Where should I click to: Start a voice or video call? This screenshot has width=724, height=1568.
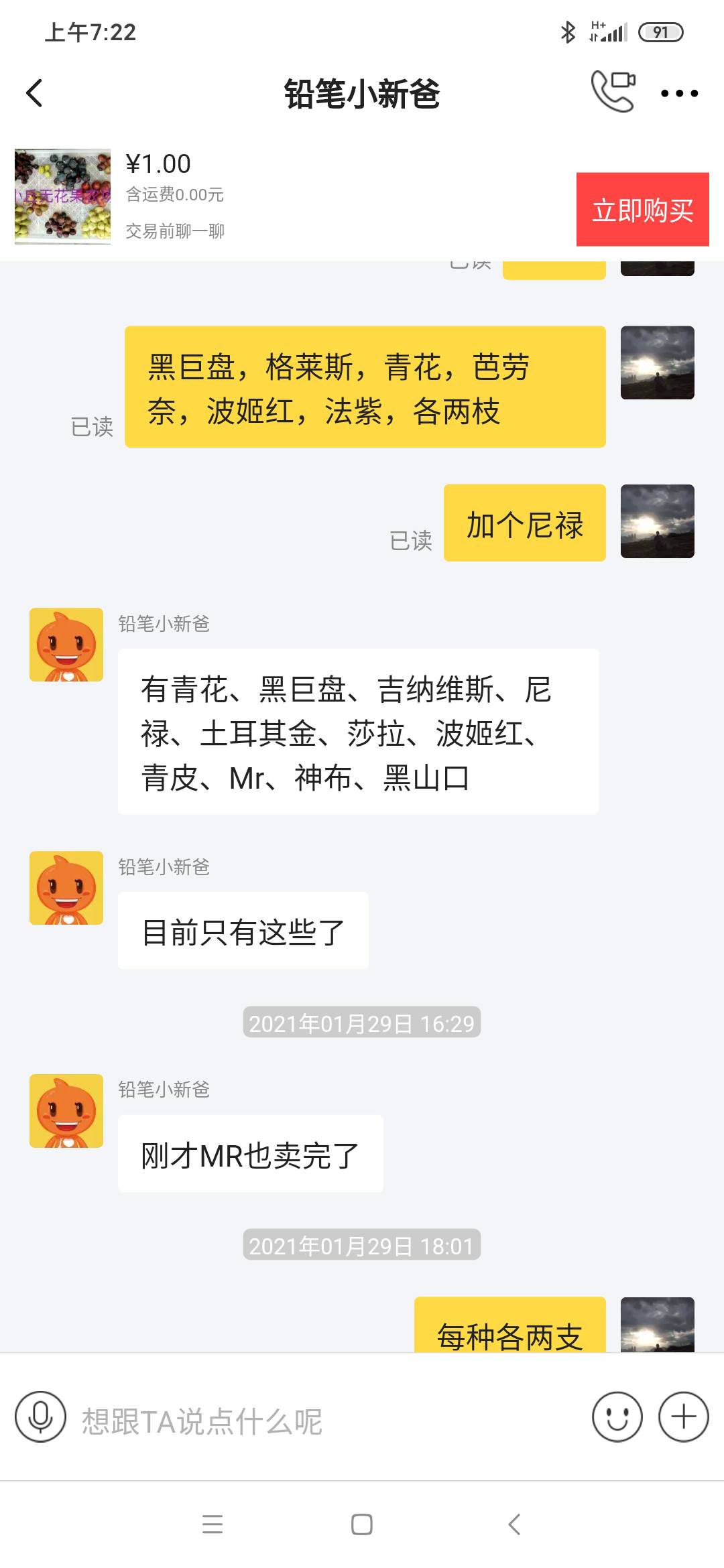pyautogui.click(x=613, y=92)
